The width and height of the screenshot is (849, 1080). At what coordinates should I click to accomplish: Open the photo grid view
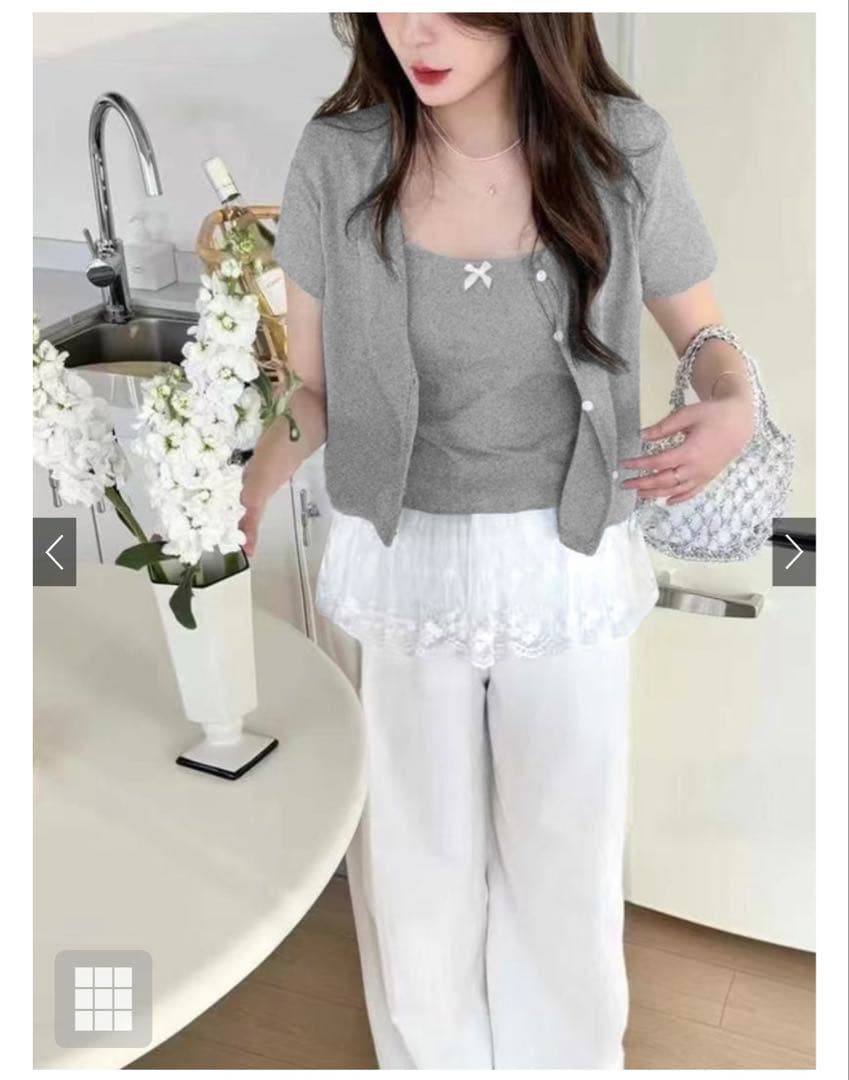click(103, 998)
